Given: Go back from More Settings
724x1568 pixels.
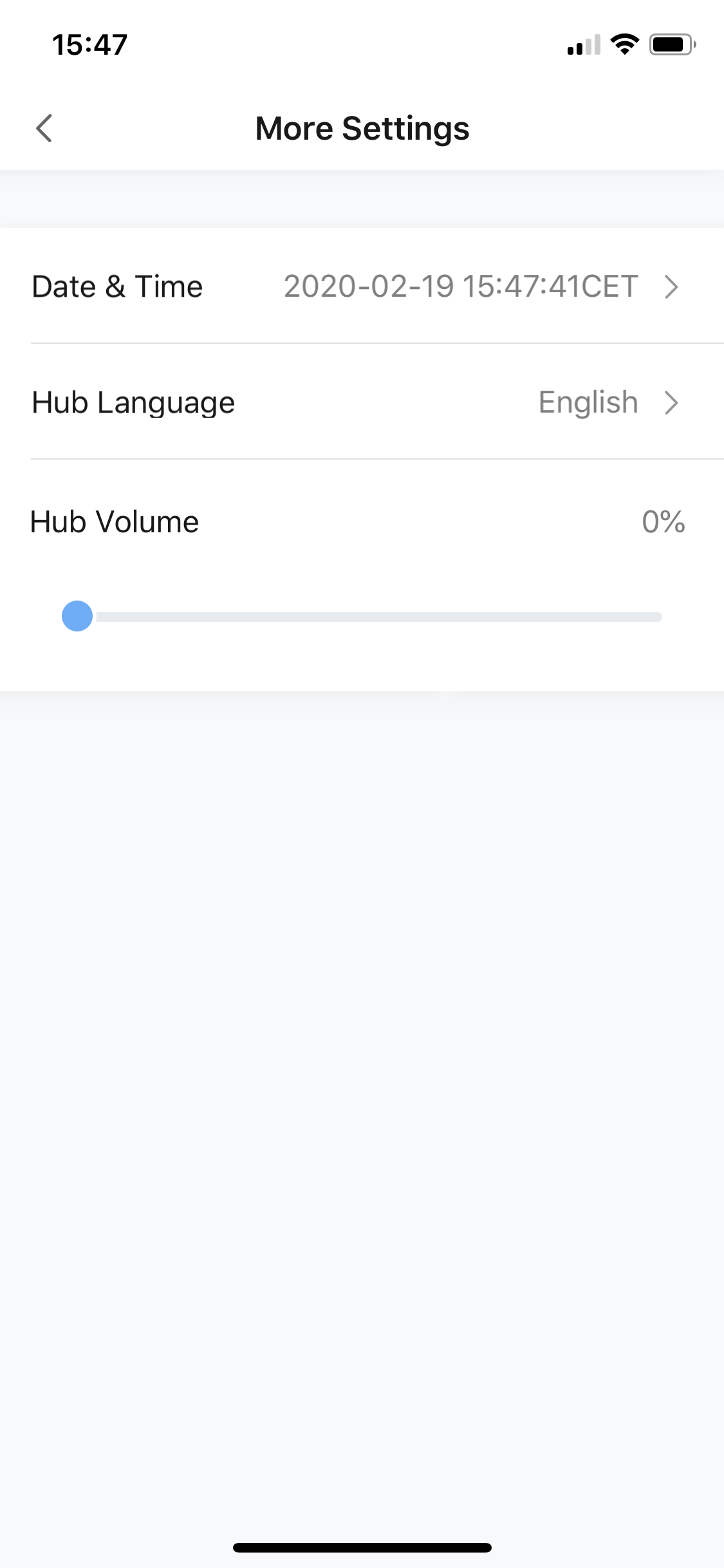Looking at the screenshot, I should (x=44, y=128).
